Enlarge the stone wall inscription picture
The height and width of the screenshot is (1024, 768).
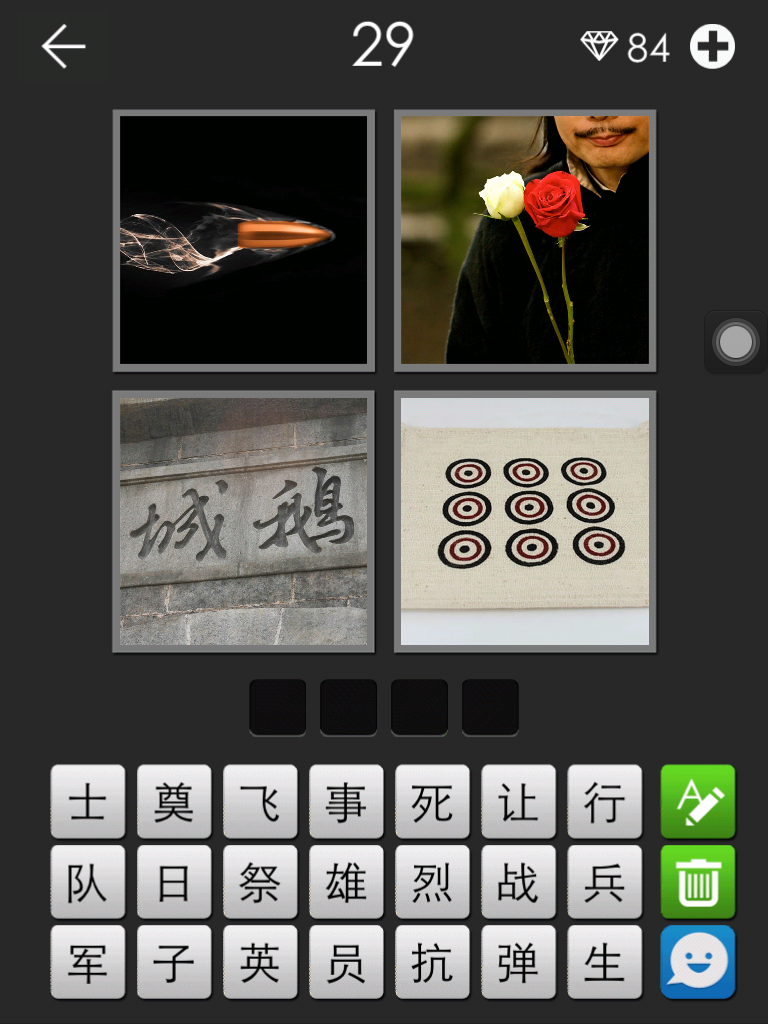pos(244,521)
